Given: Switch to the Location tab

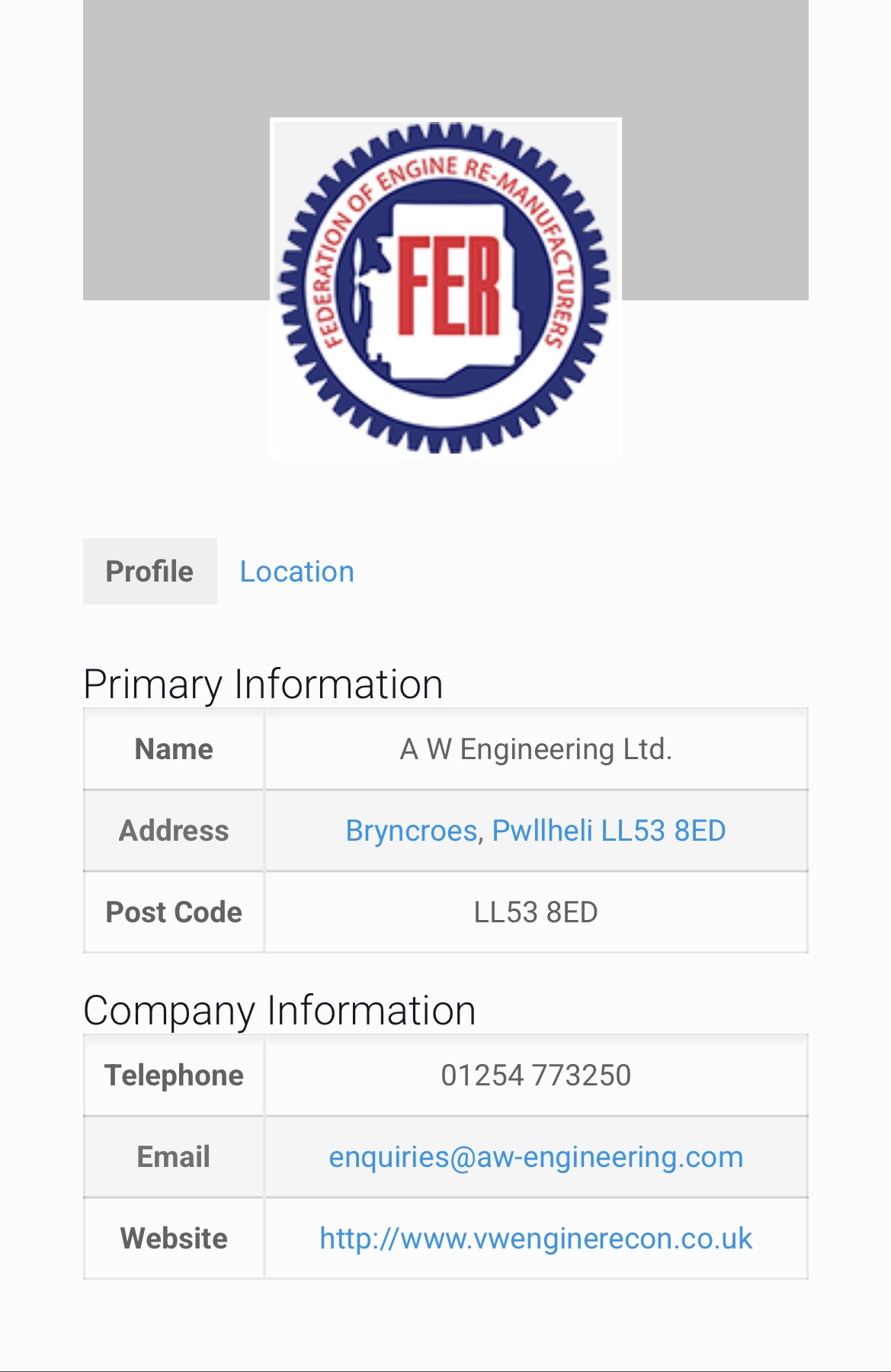Looking at the screenshot, I should coord(296,572).
